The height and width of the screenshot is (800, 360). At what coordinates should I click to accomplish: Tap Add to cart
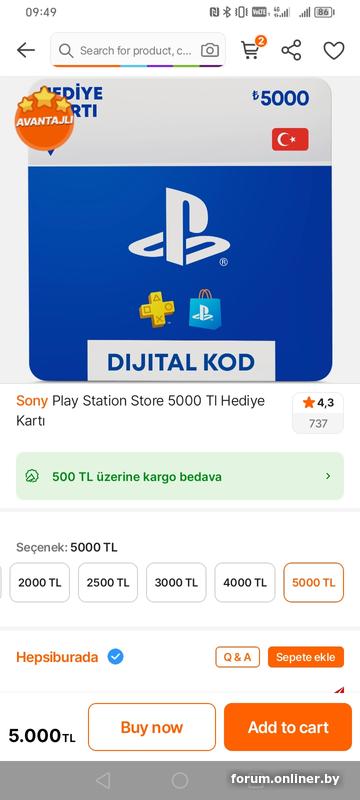point(288,727)
